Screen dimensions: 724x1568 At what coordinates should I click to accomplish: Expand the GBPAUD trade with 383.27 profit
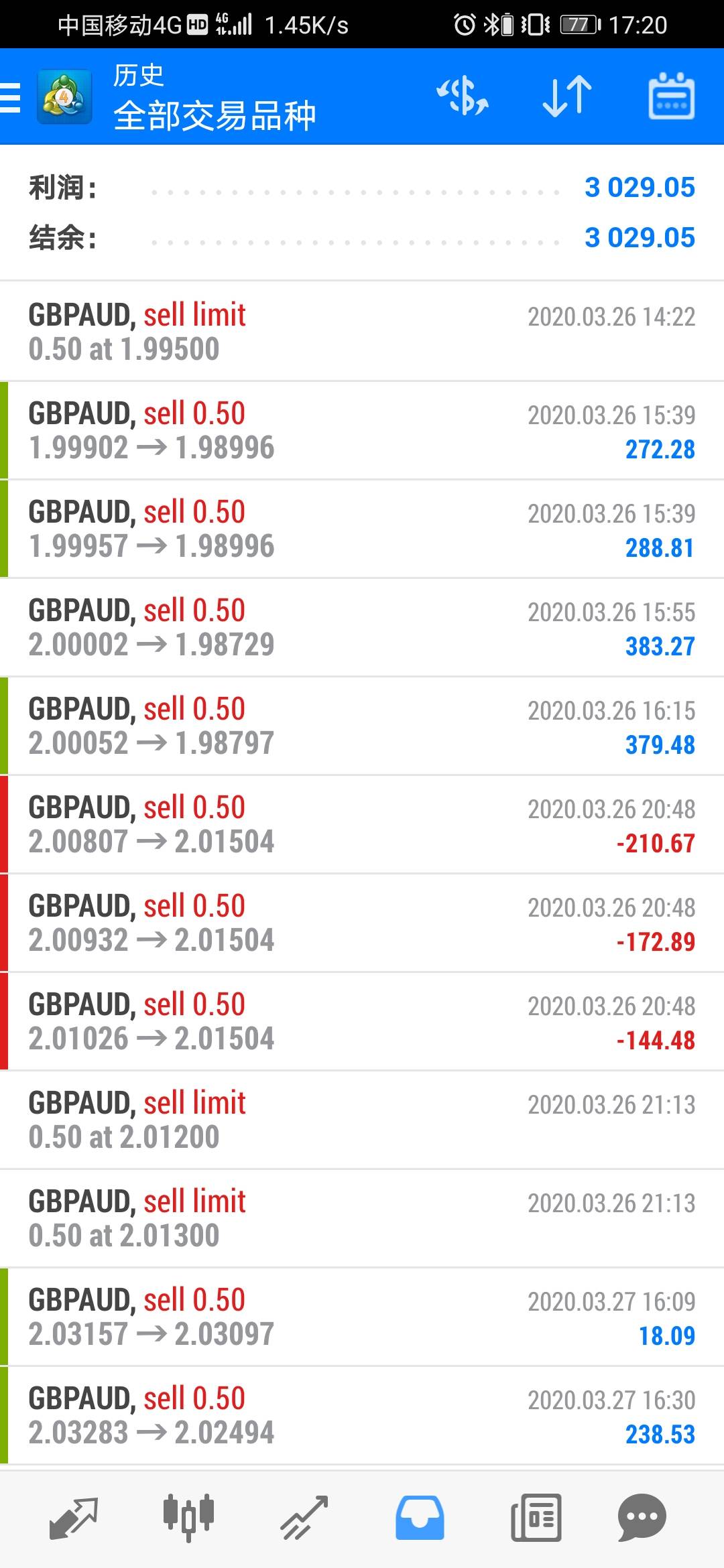(362, 627)
